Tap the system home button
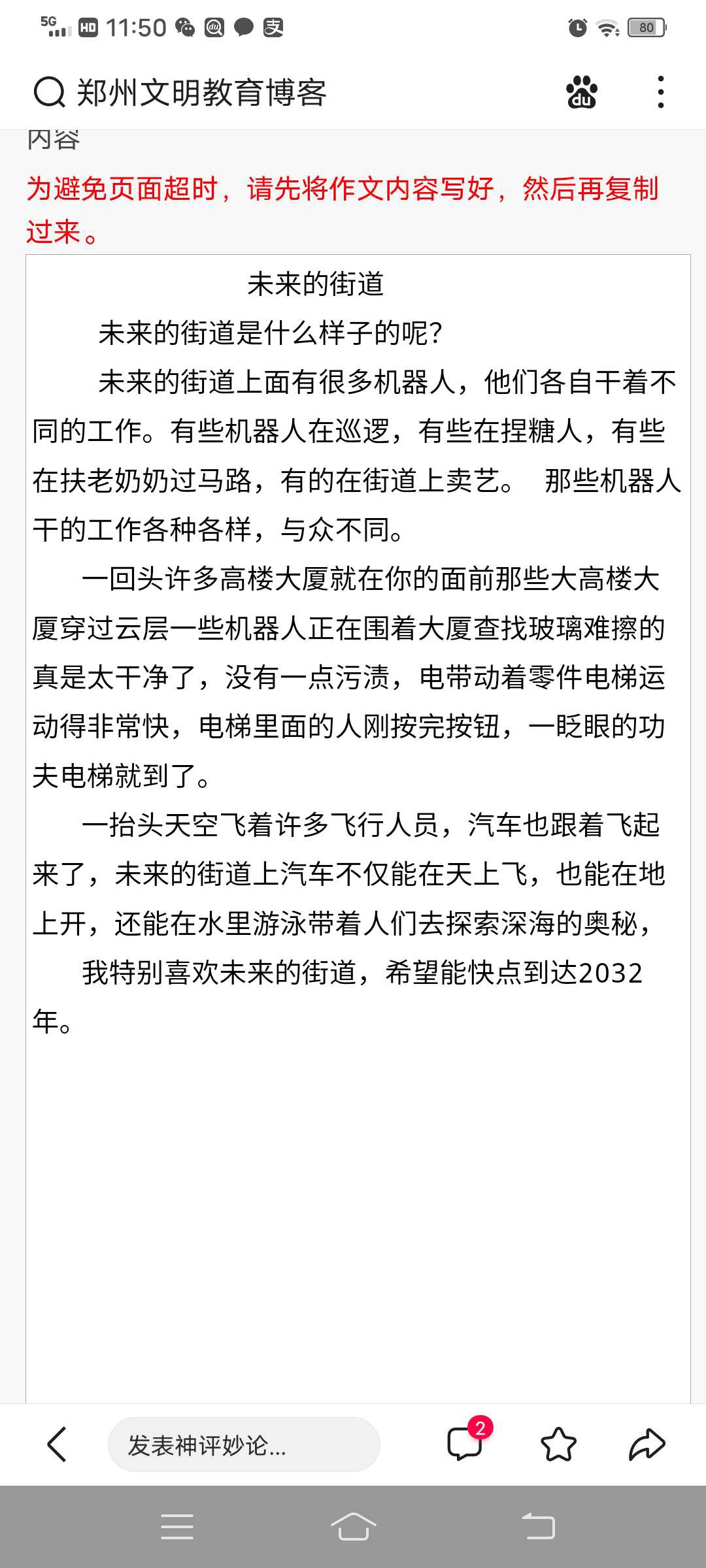The image size is (706, 1568). tap(353, 1527)
